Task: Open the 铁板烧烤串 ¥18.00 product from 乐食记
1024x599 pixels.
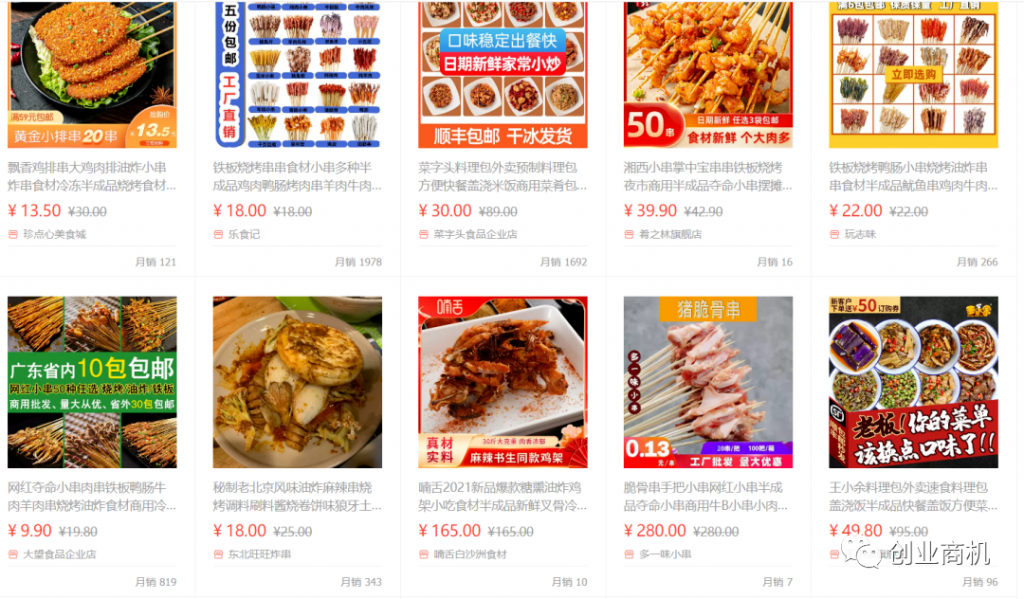Action: coord(297,75)
